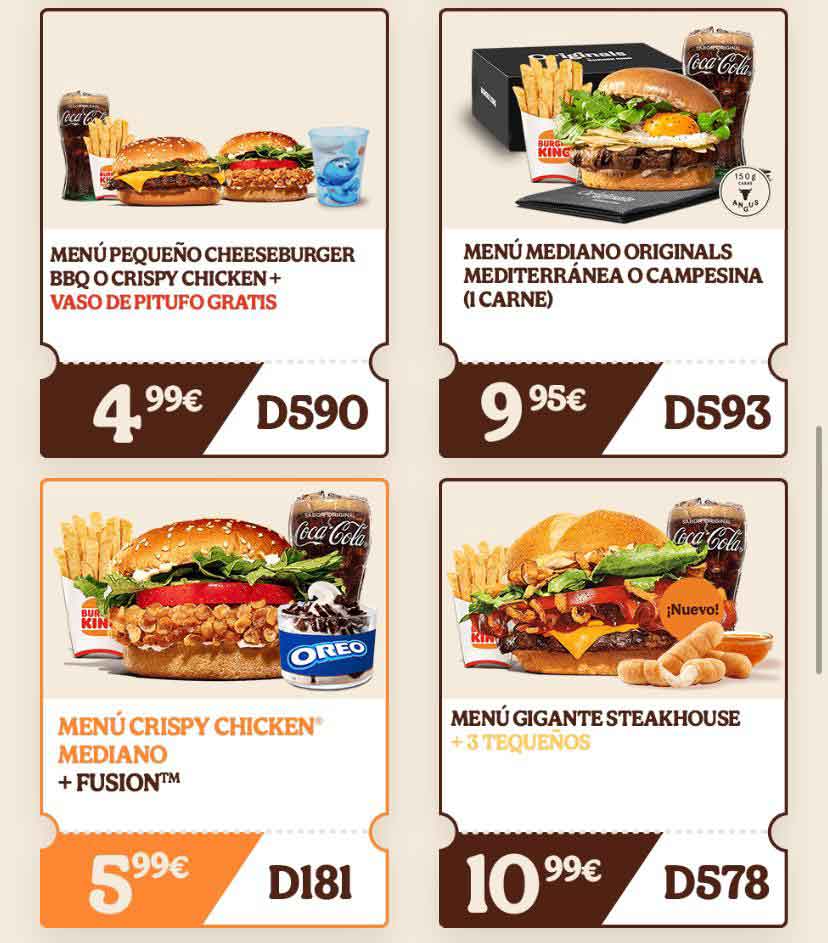
Task: Open the Menú Crispy Chicken Mediano coupon D181
Action: [214, 703]
